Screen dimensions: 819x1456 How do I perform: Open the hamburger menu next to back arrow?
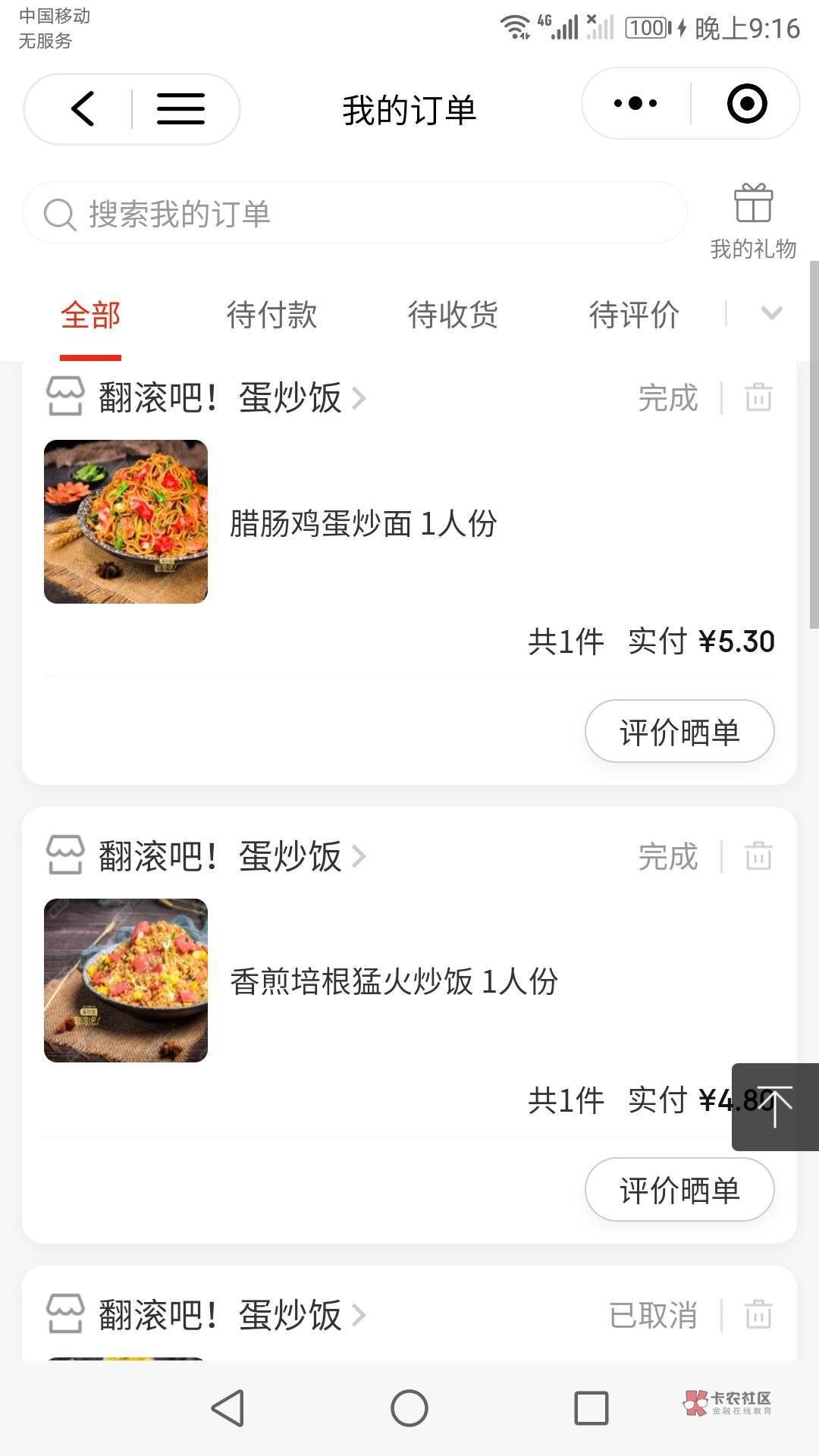point(180,109)
